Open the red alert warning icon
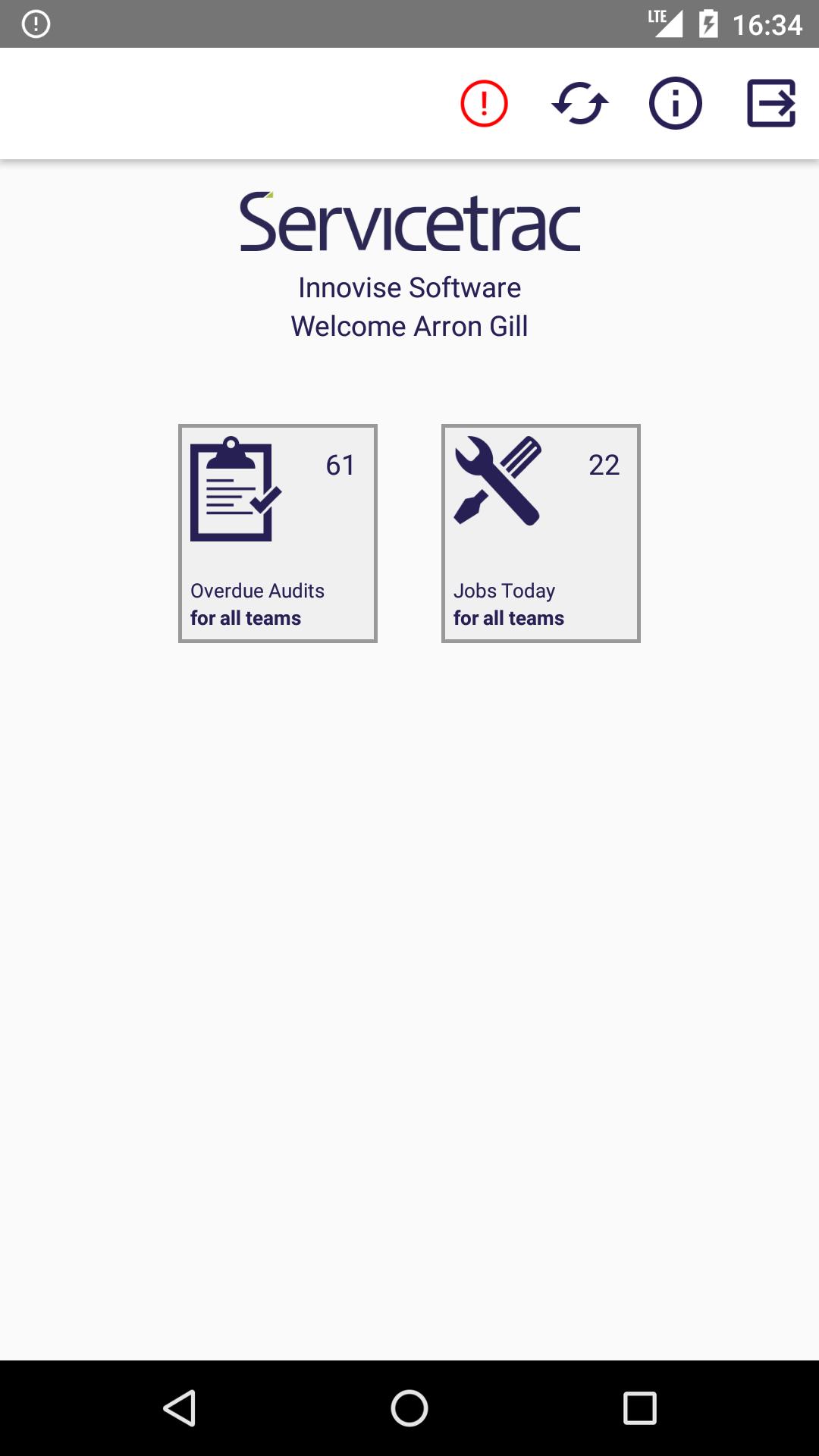This screenshot has height=1456, width=819. click(484, 104)
